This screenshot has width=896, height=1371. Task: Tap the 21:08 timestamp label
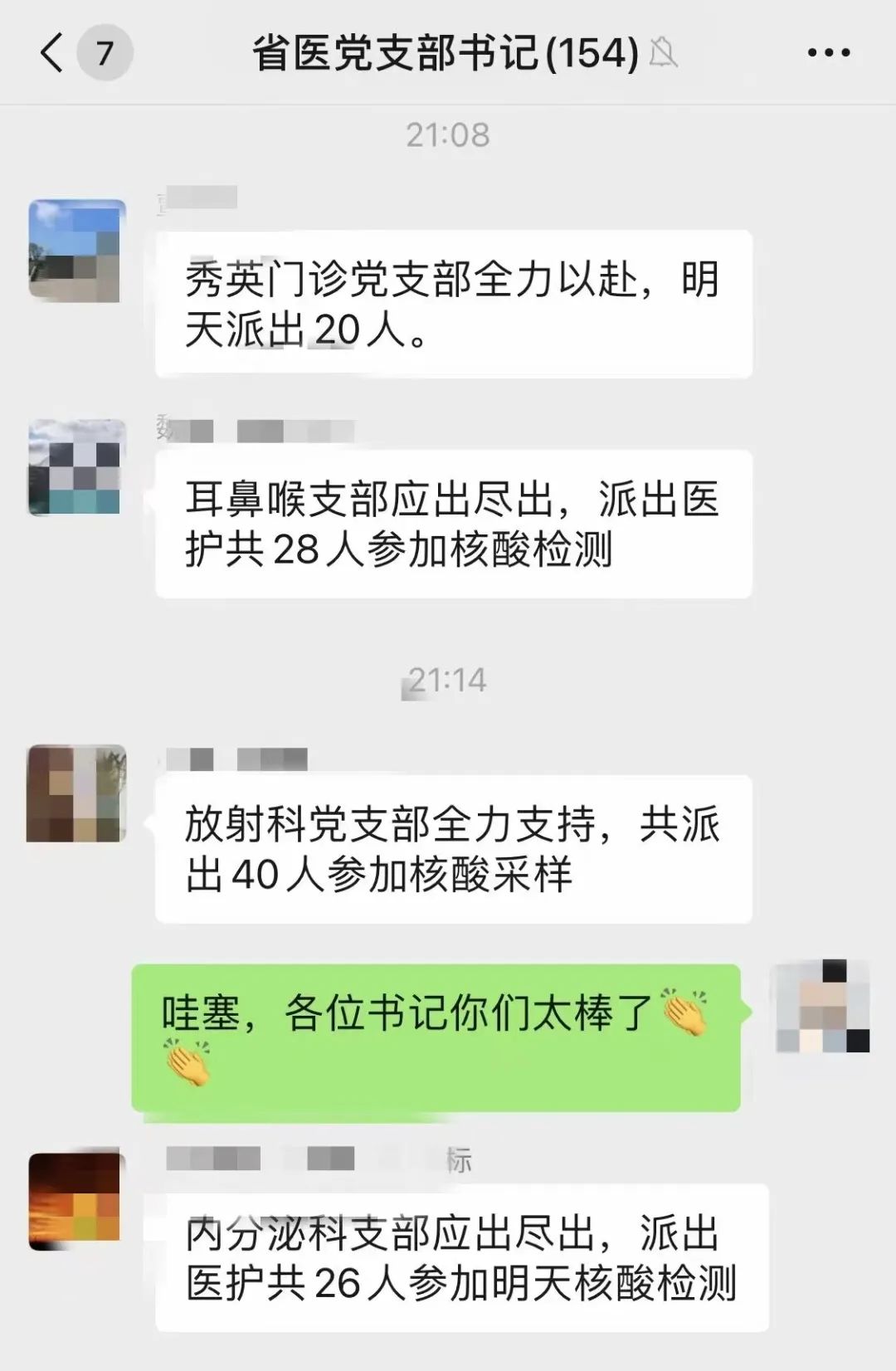point(446,134)
